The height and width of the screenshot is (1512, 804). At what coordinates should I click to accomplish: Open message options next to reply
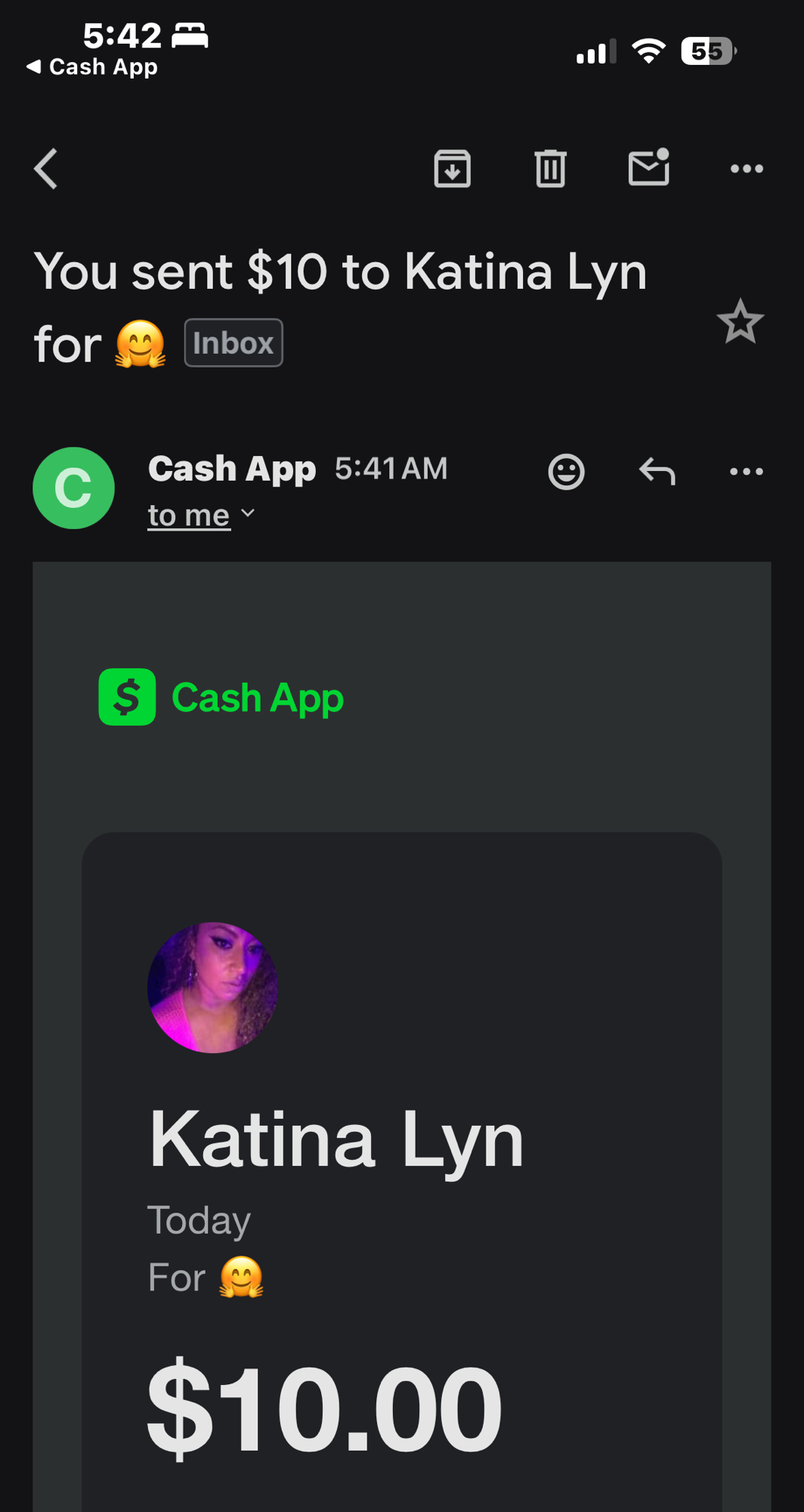click(x=747, y=472)
